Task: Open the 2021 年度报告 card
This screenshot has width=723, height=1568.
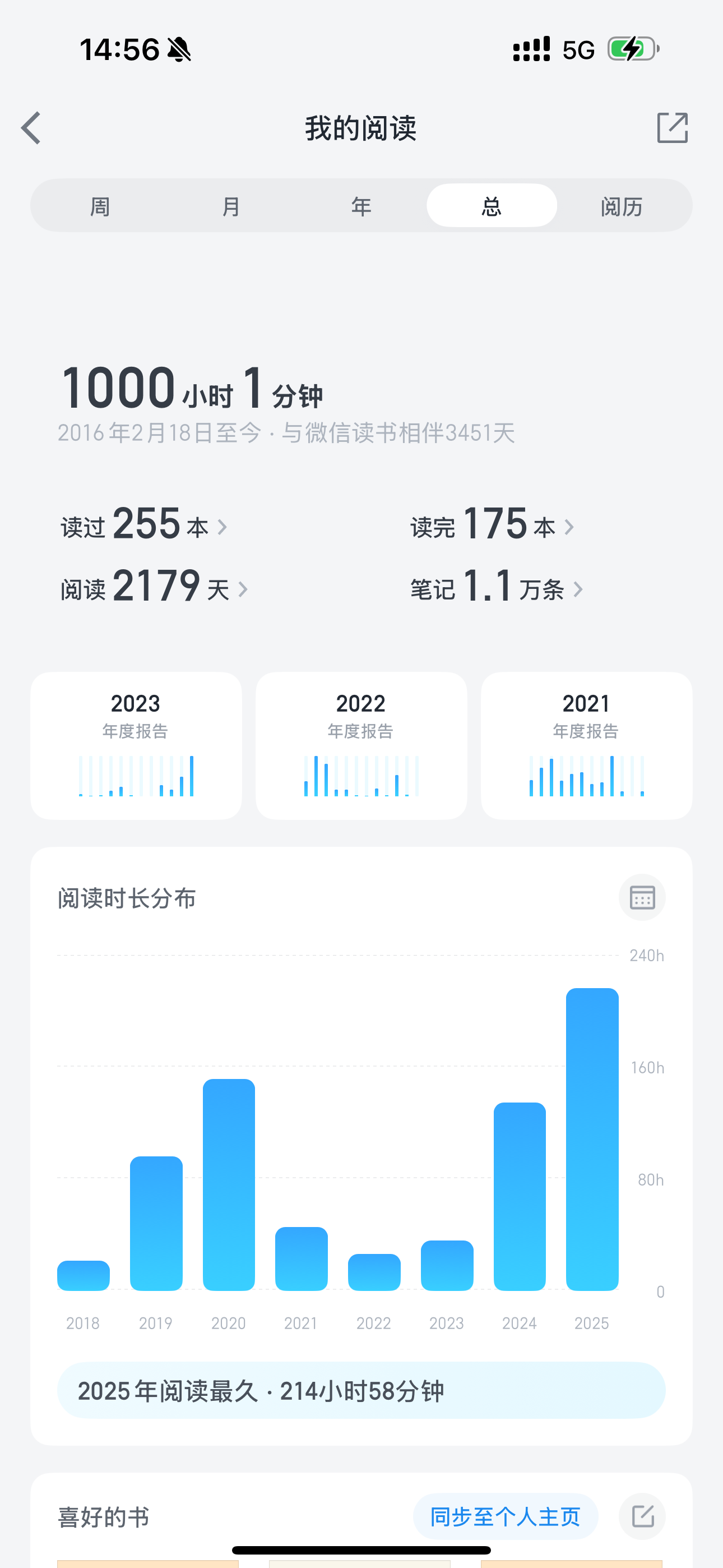Action: [x=587, y=746]
